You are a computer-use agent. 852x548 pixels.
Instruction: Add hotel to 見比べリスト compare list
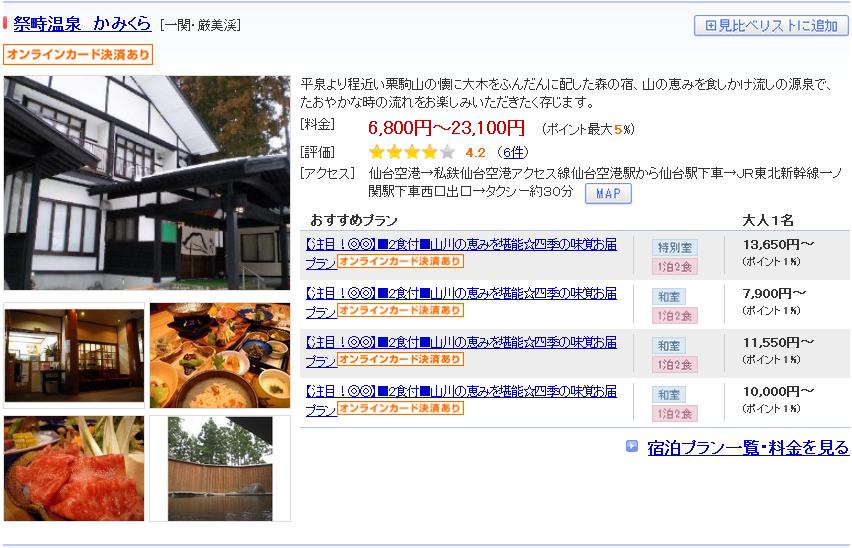pyautogui.click(x=770, y=25)
